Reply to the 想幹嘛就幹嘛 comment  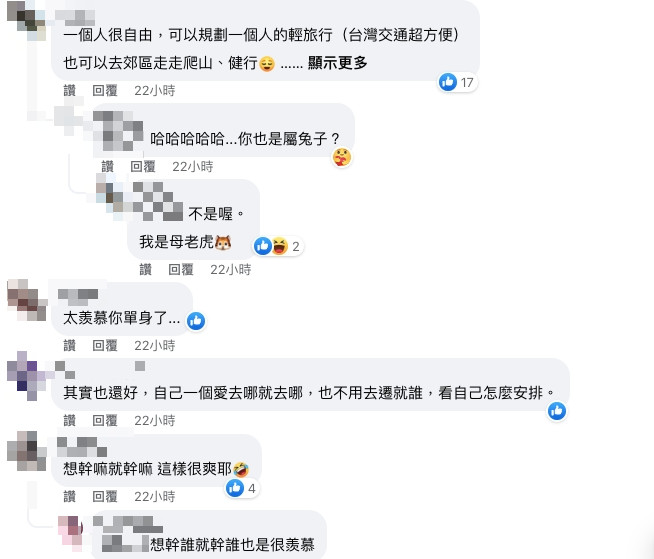pyautogui.click(x=105, y=496)
